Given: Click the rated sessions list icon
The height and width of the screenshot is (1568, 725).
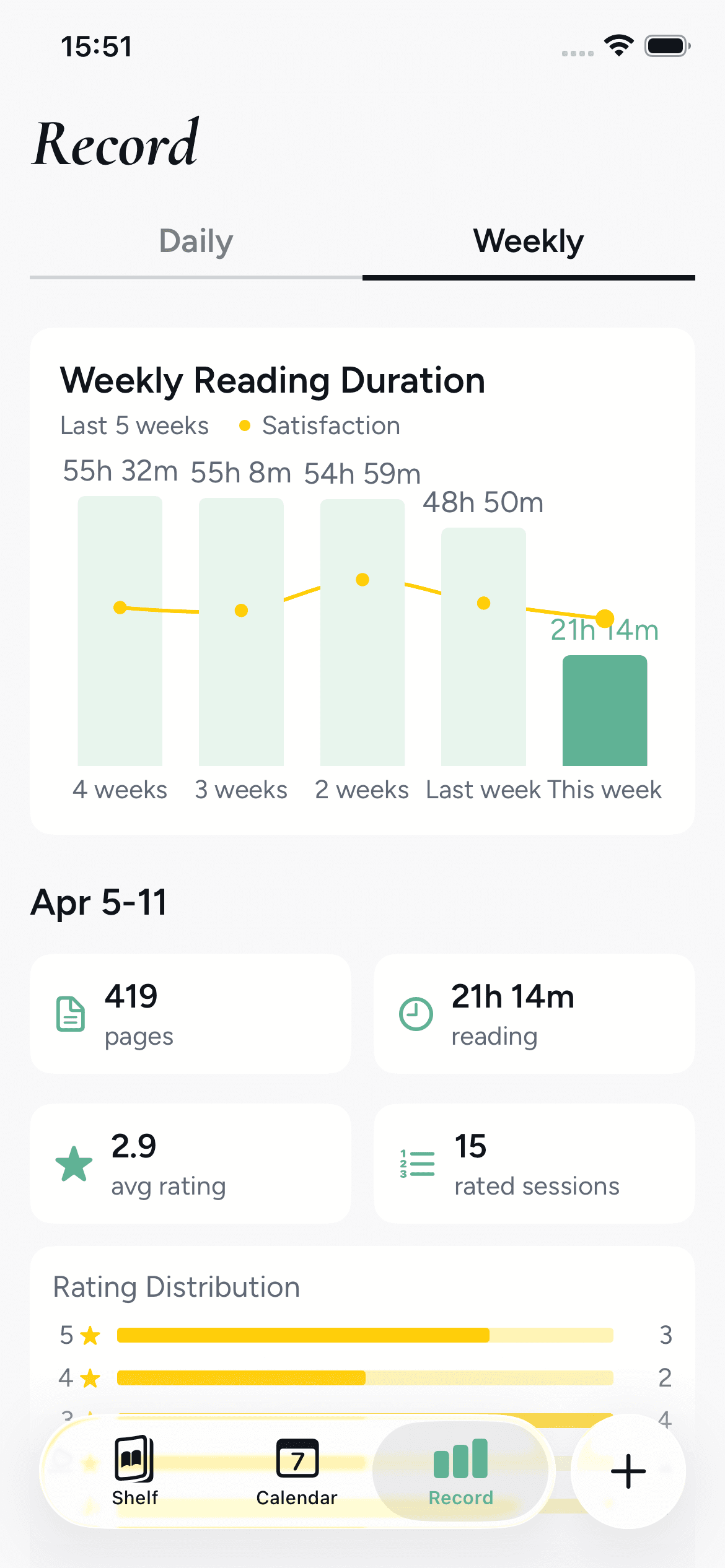Looking at the screenshot, I should [415, 1163].
